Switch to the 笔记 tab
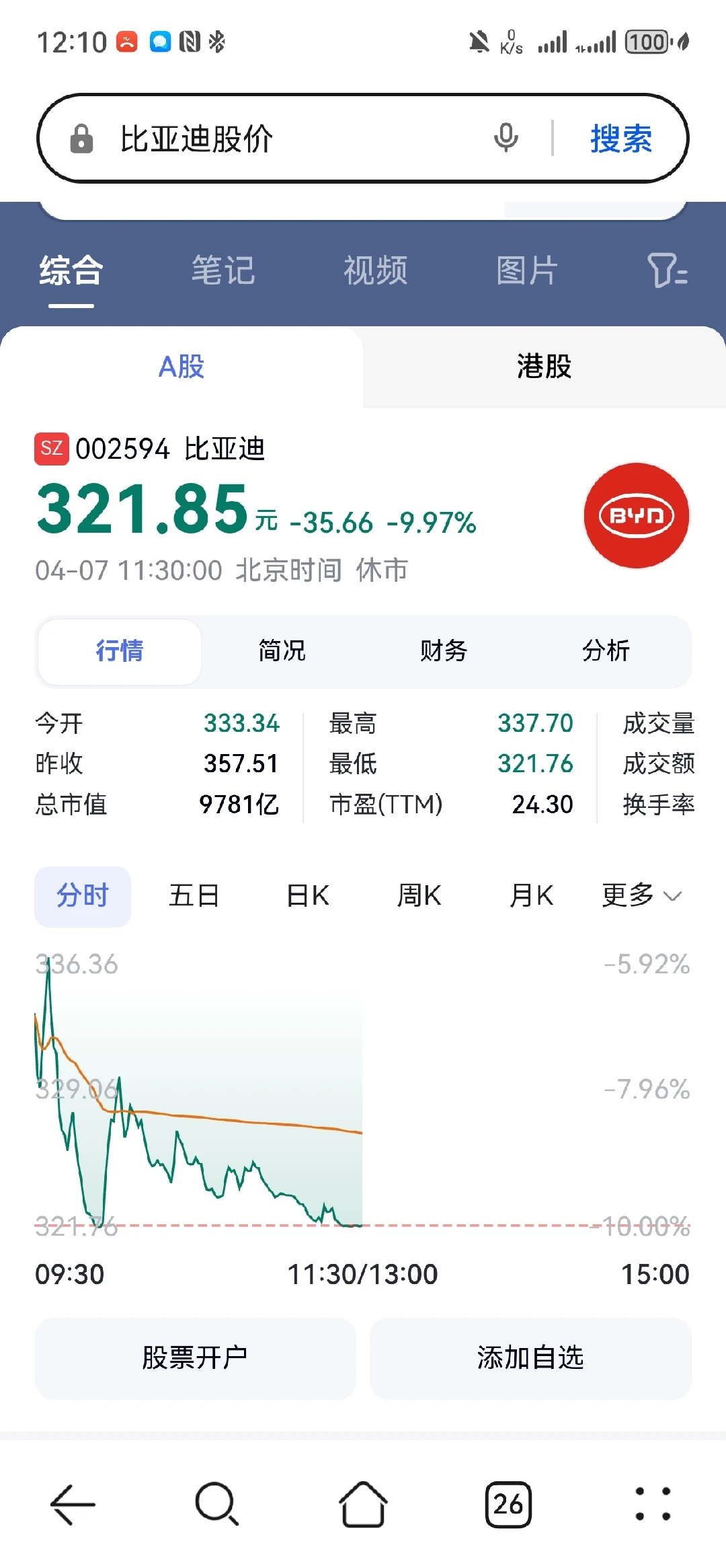Viewport: 726px width, 1568px height. (x=223, y=270)
